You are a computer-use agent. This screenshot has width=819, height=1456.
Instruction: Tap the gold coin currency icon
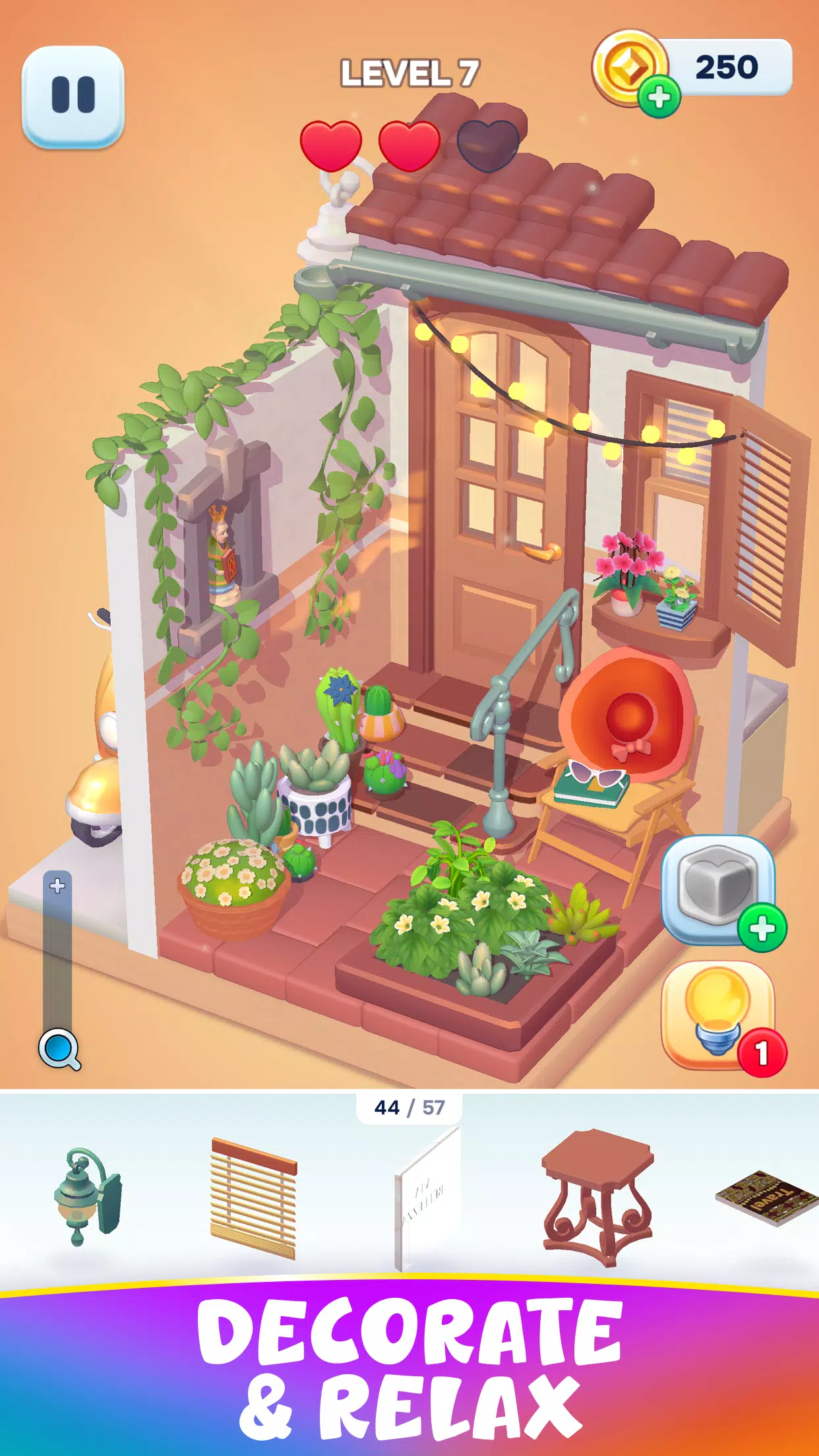(x=628, y=67)
